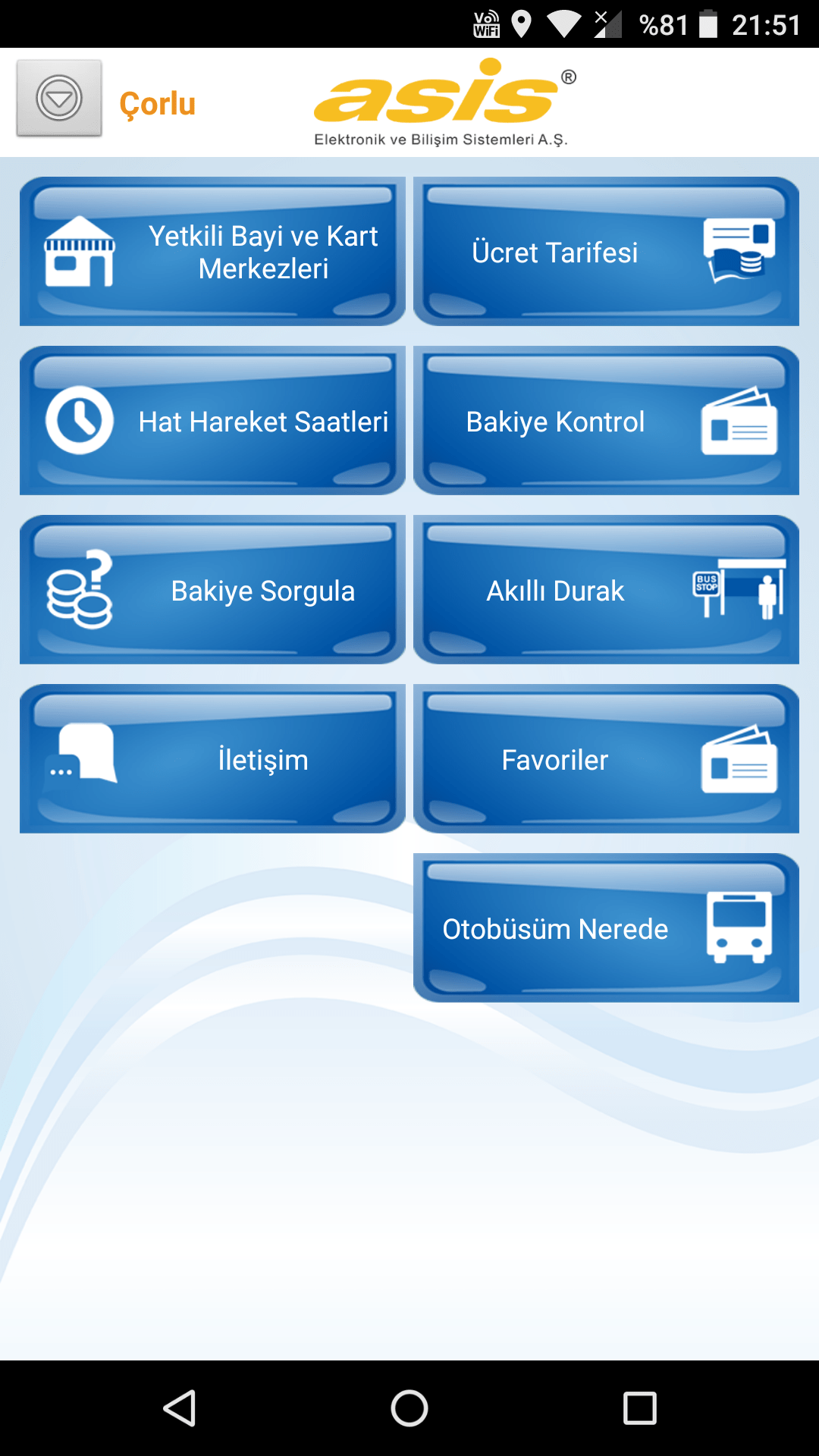Open Yetkili Bayi ve Kart Merkezleri

(x=212, y=252)
